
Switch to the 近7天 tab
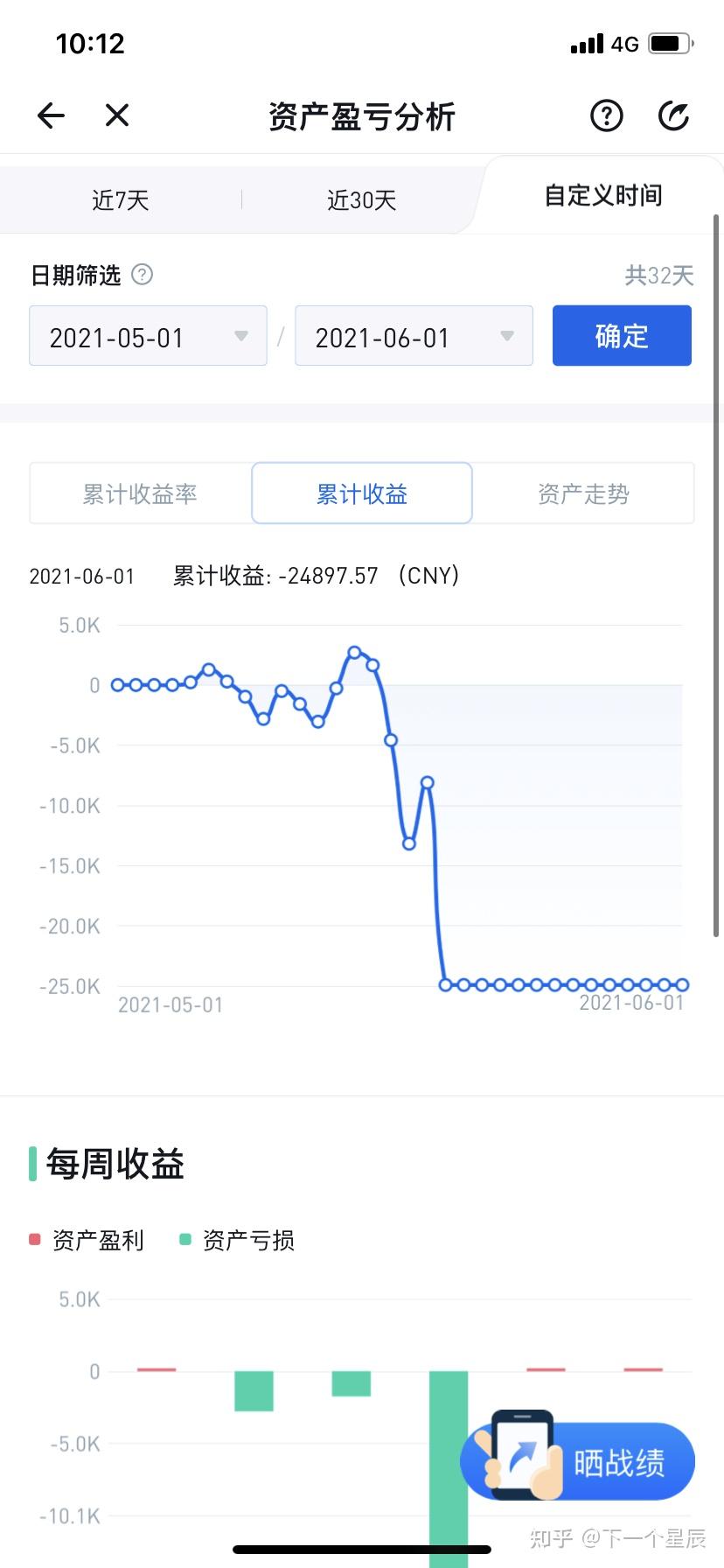tap(121, 199)
